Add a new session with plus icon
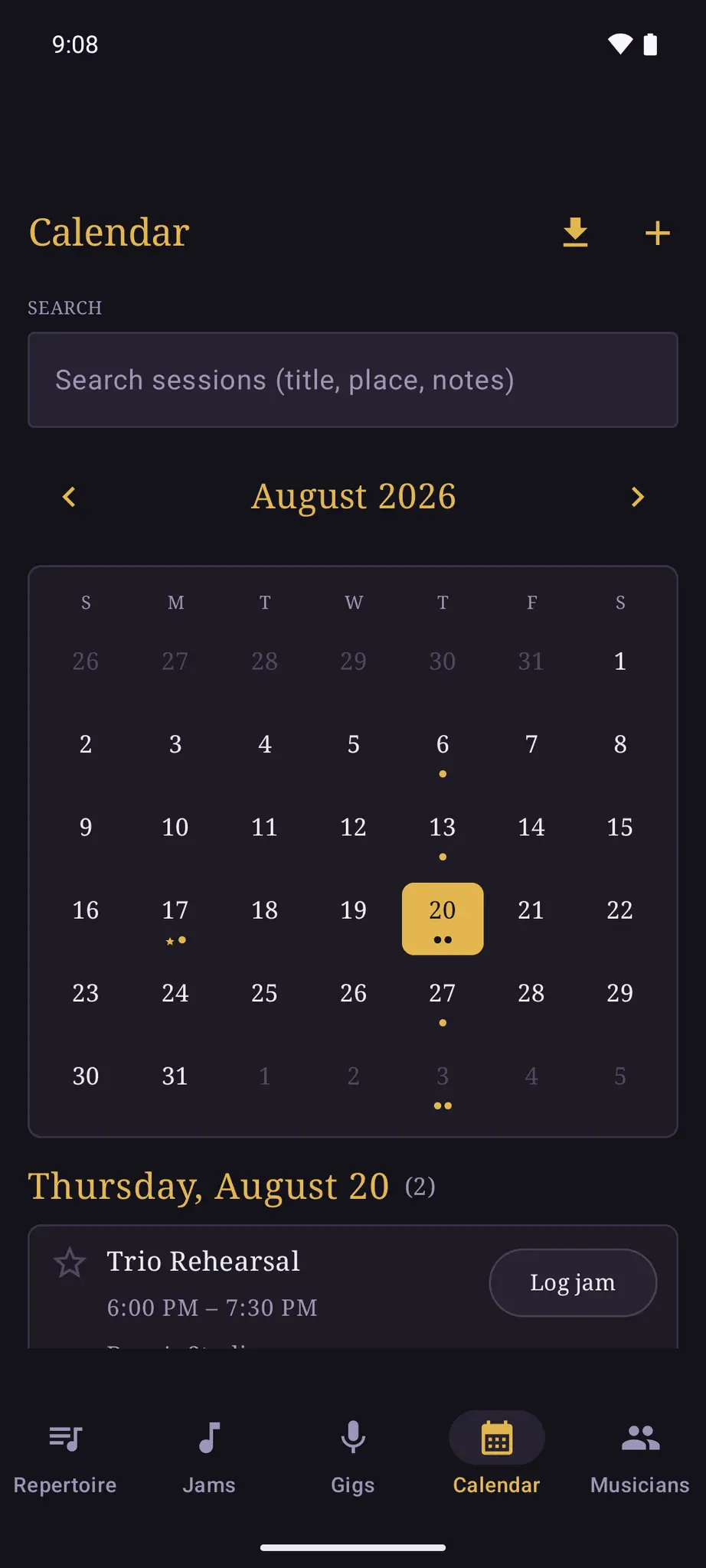 (657, 233)
